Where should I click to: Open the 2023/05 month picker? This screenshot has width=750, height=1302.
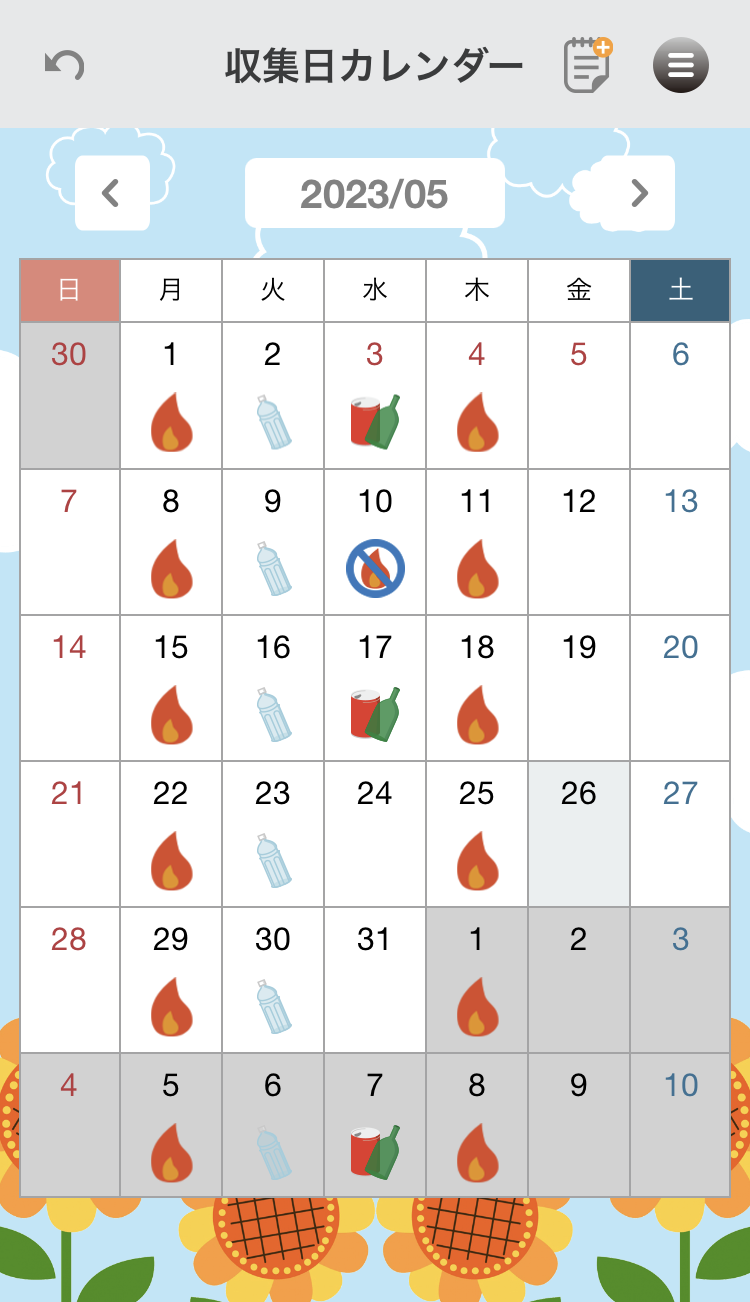coord(374,193)
